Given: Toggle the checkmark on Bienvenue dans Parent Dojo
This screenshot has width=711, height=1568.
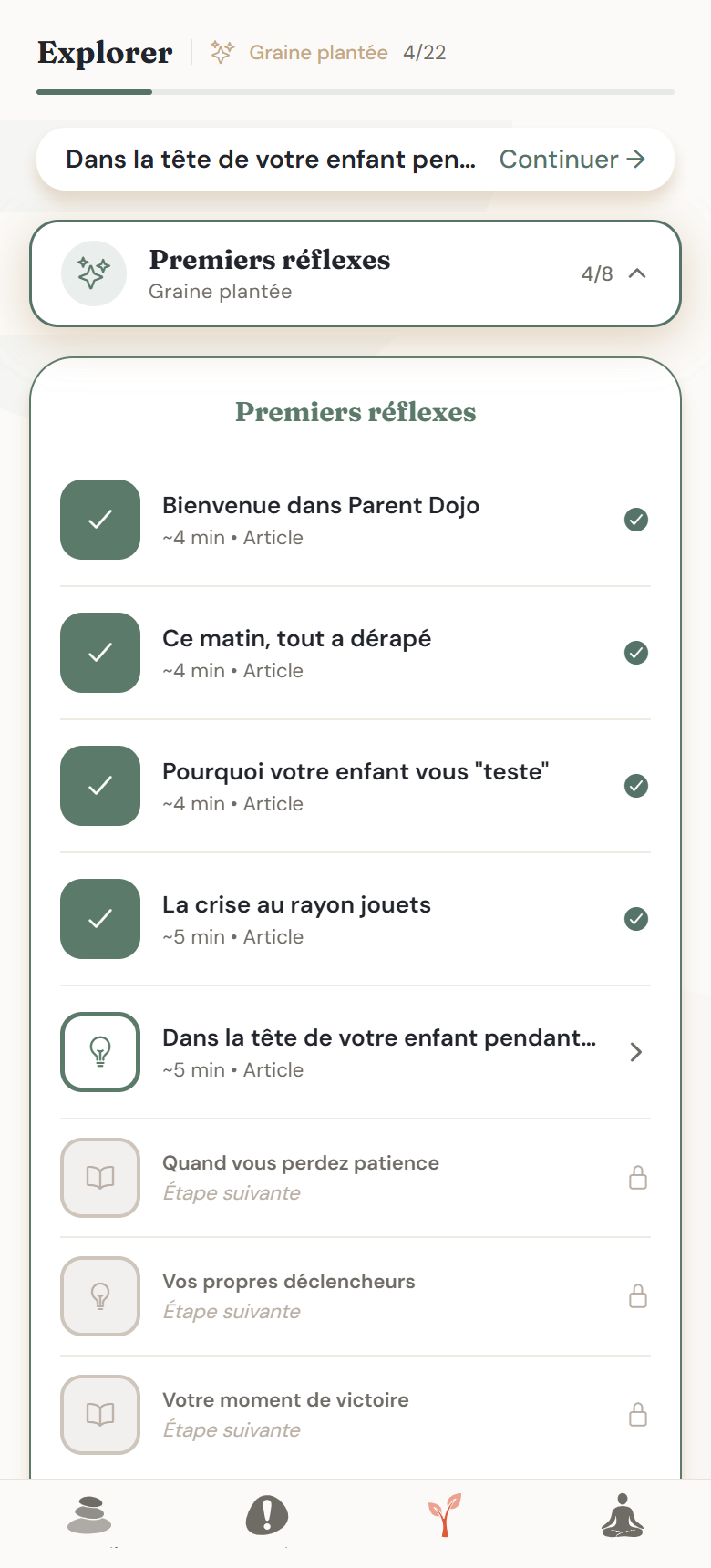Looking at the screenshot, I should pyautogui.click(x=99, y=520).
